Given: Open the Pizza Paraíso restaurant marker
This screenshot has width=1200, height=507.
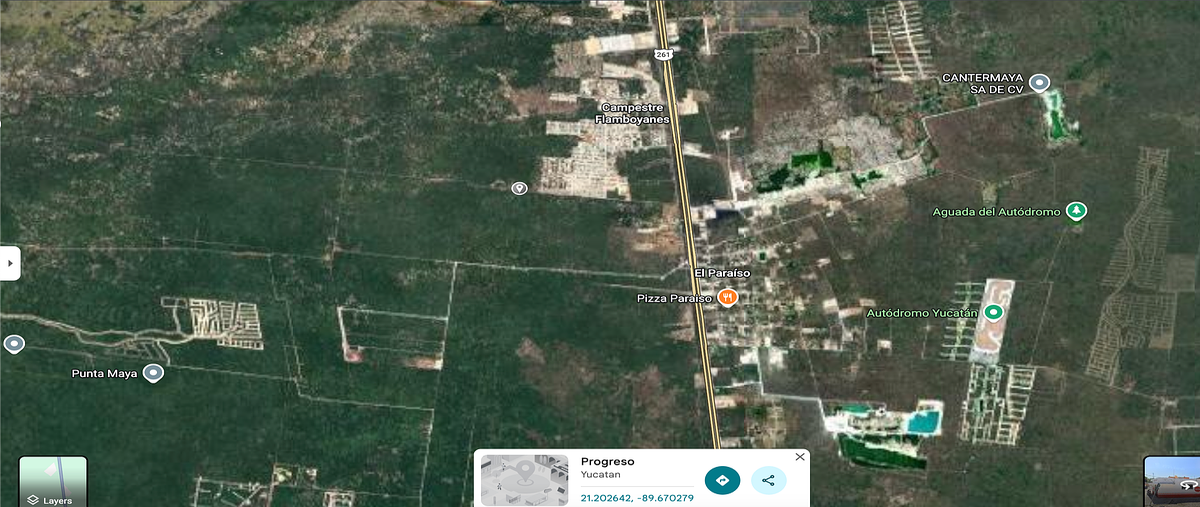Looking at the screenshot, I should 728,297.
